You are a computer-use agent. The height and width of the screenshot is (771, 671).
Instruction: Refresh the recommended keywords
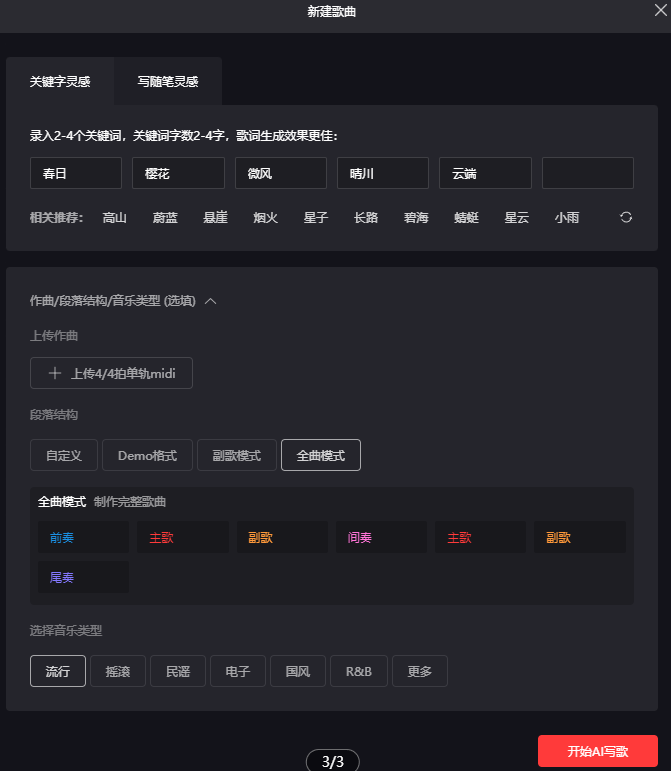pos(626,217)
